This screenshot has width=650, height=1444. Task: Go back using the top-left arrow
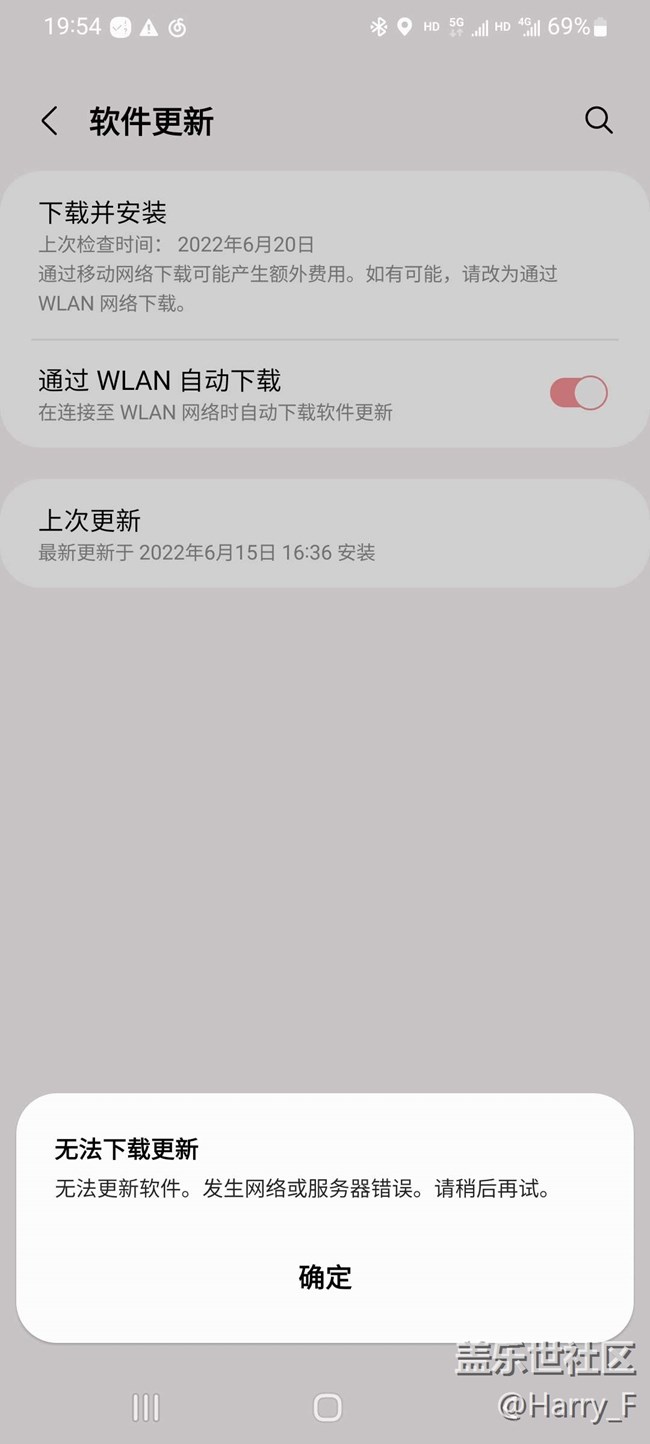[49, 121]
